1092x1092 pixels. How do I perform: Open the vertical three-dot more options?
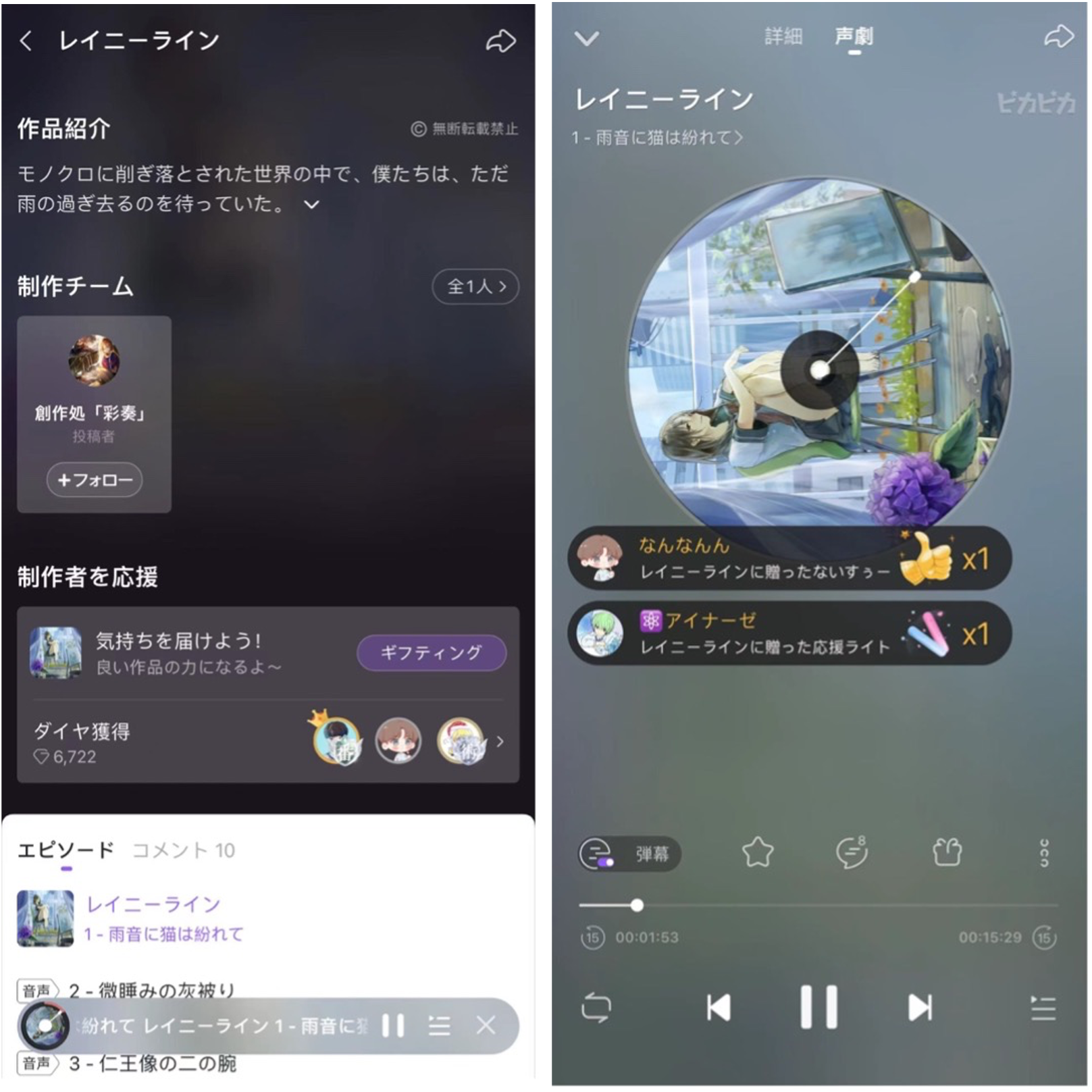click(x=1044, y=853)
